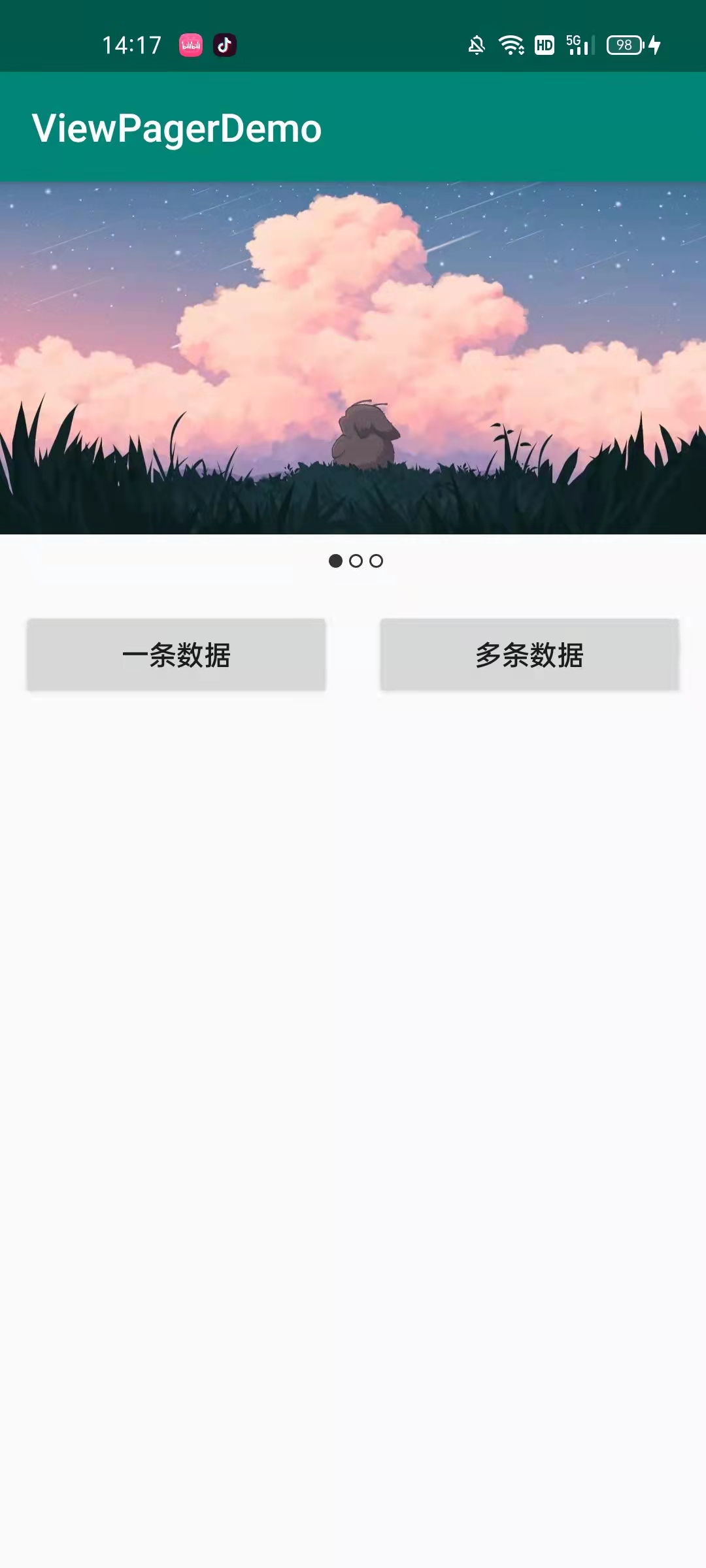
Task: Select the first page indicator dot
Action: click(335, 561)
